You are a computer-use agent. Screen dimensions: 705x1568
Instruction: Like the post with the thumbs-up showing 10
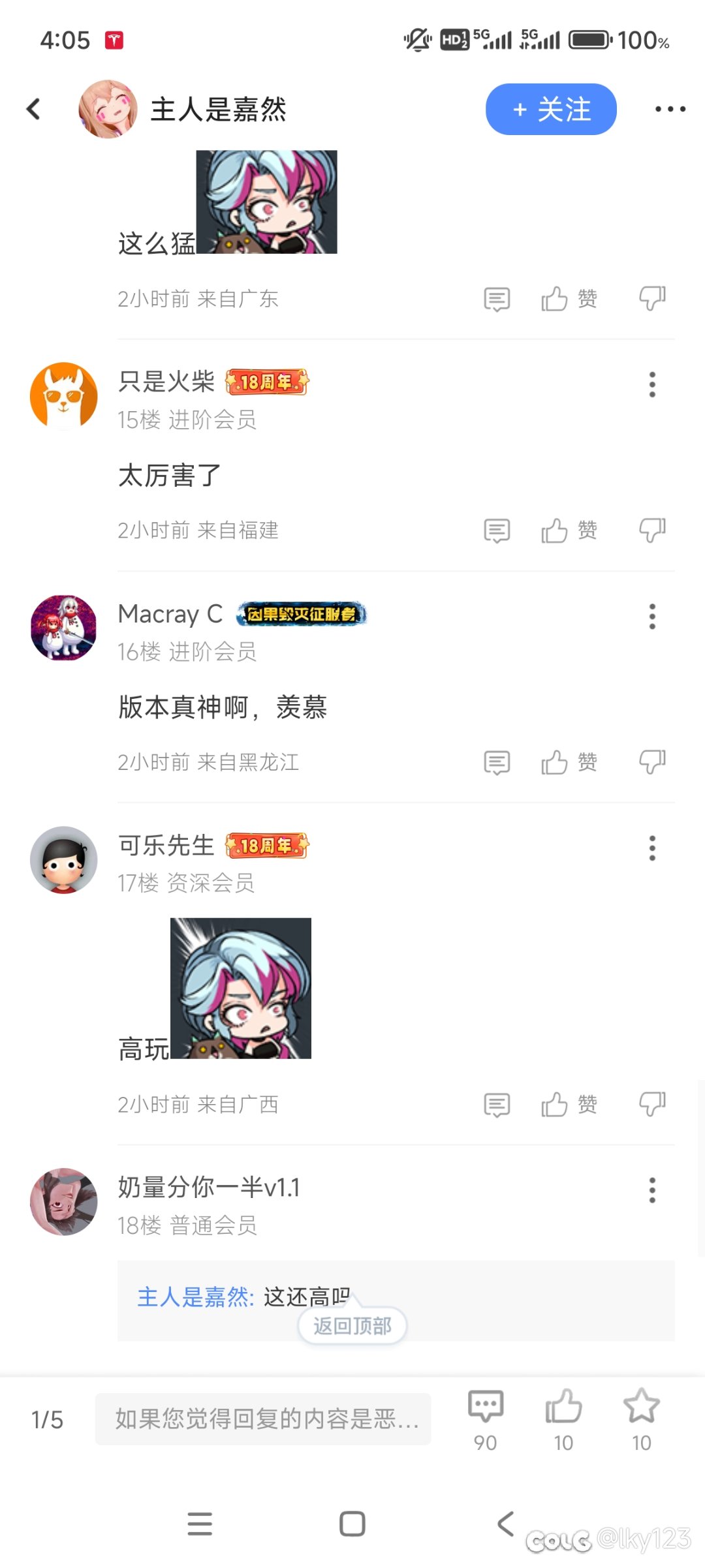[x=563, y=1419]
